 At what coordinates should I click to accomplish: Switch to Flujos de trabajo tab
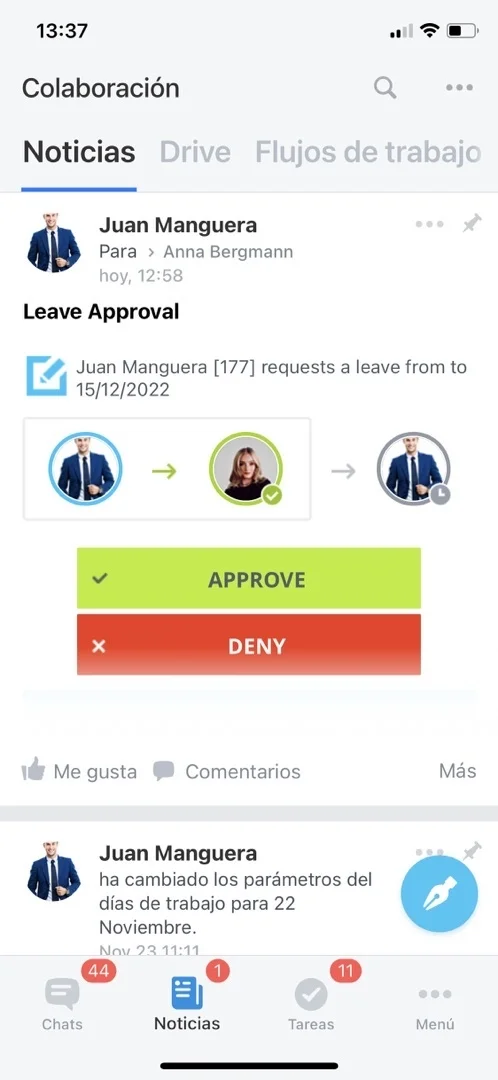[x=368, y=152]
